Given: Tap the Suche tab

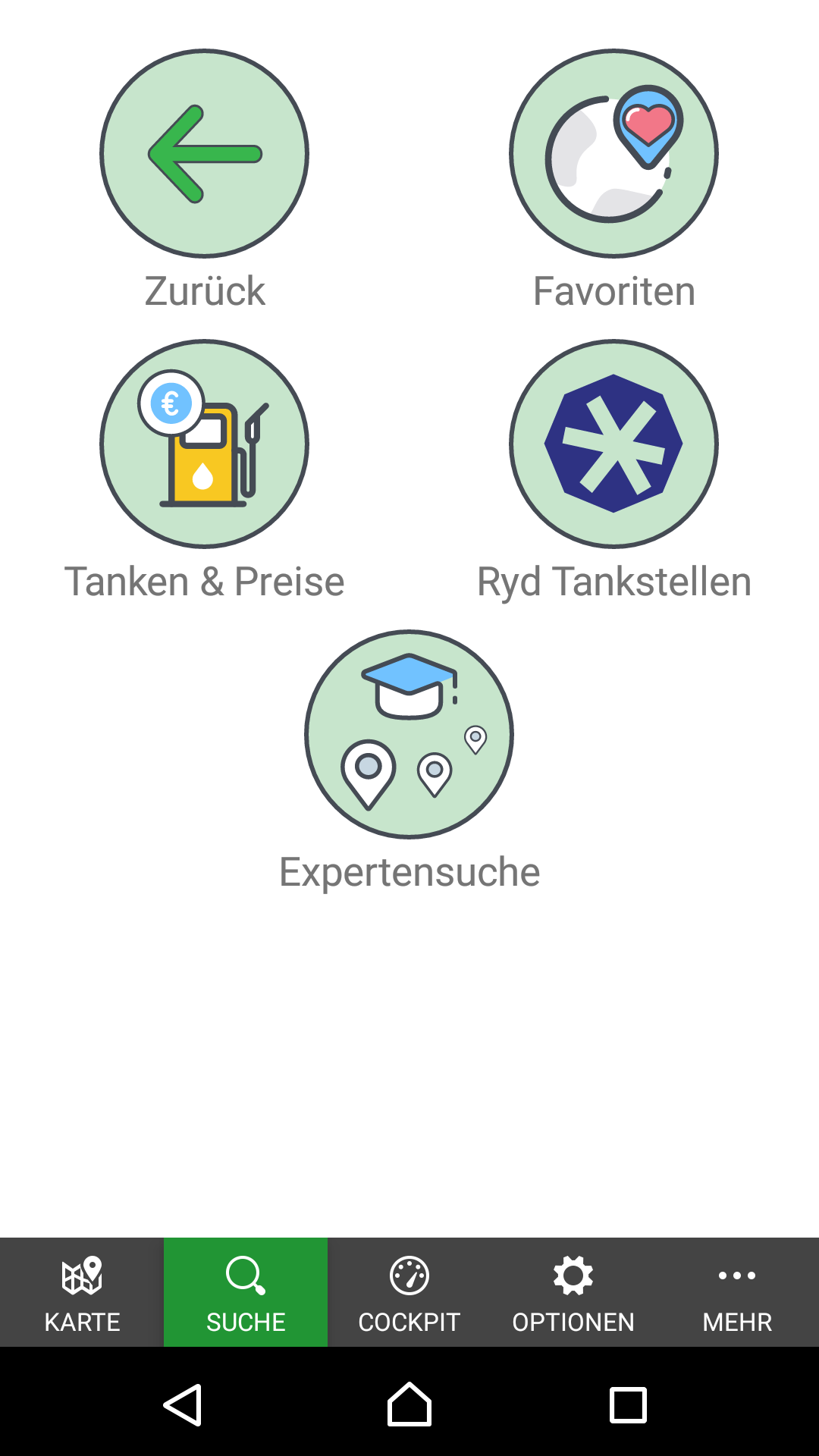Looking at the screenshot, I should [x=246, y=1292].
